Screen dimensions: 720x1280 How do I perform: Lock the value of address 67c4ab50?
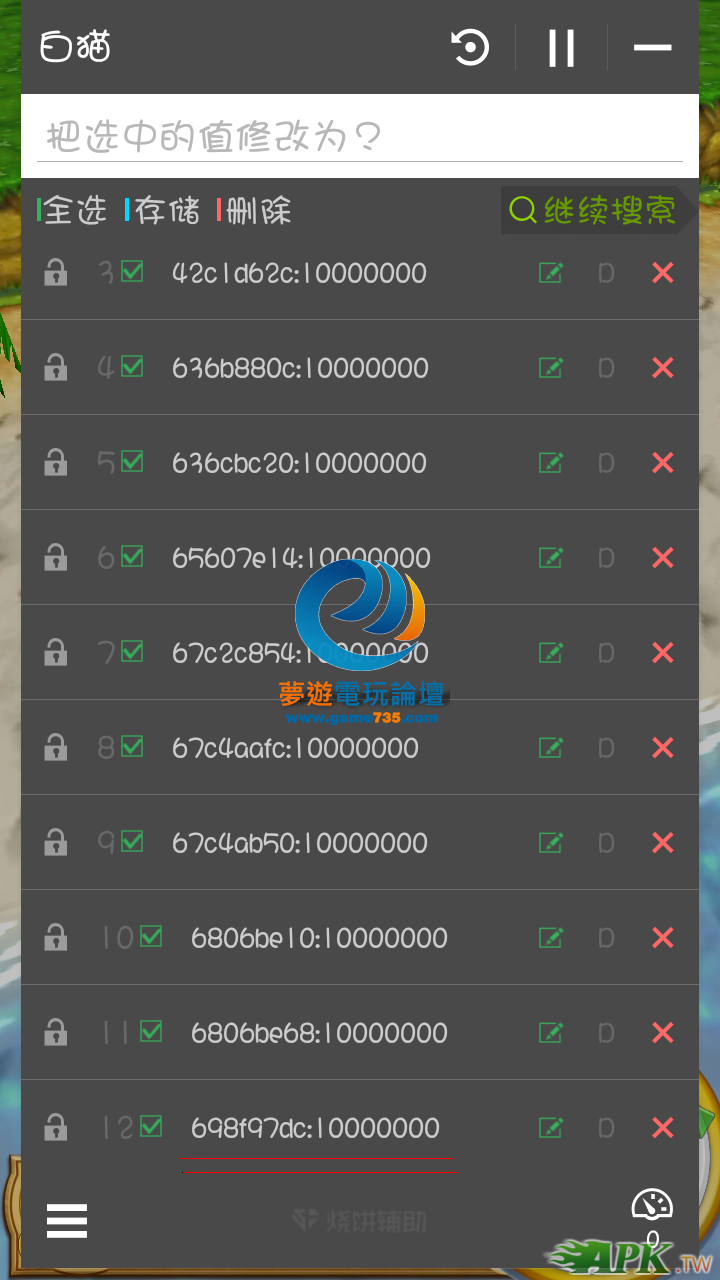pyautogui.click(x=56, y=842)
